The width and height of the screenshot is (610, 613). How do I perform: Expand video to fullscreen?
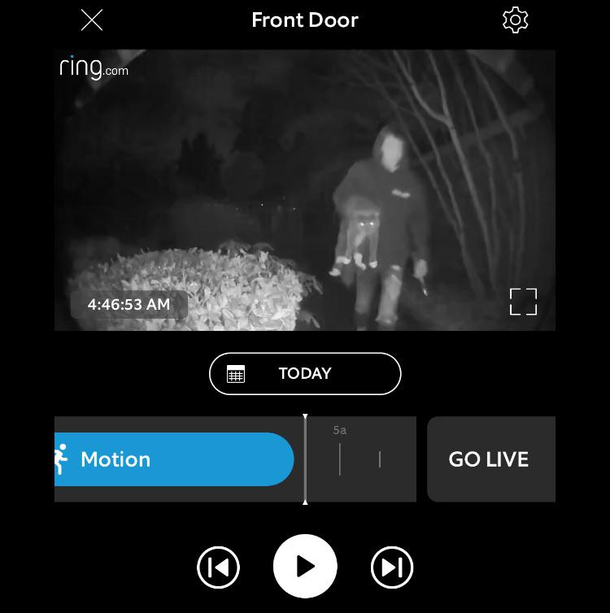[x=523, y=301]
